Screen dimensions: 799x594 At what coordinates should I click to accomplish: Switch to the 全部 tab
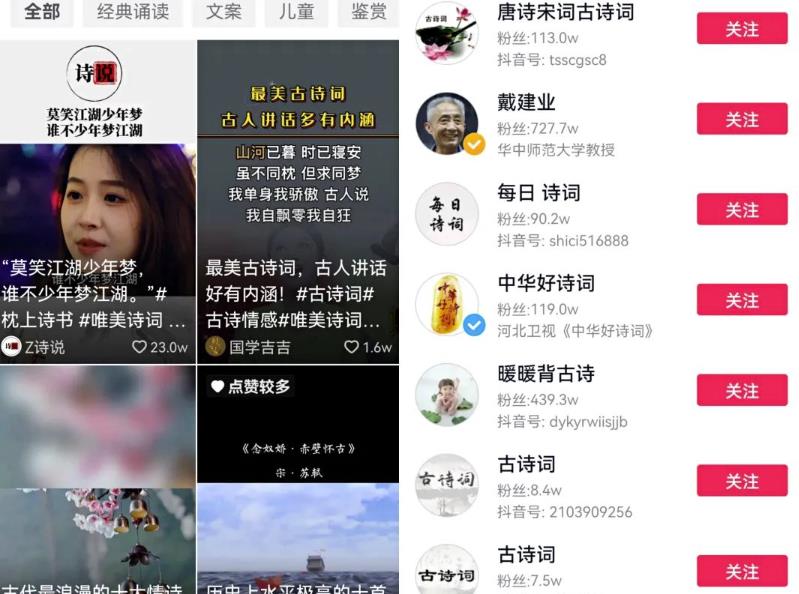point(42,12)
